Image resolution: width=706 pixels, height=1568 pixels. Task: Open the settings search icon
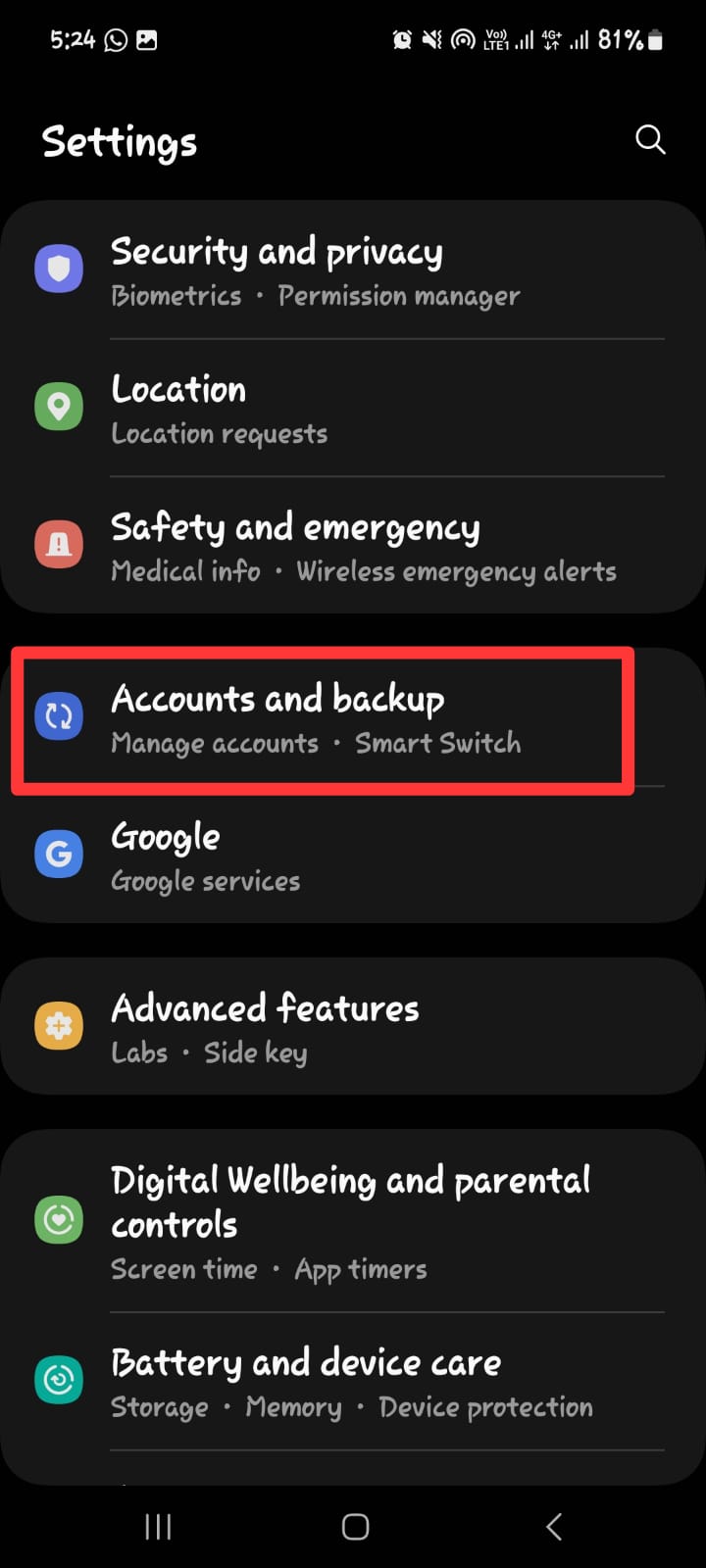[x=650, y=140]
